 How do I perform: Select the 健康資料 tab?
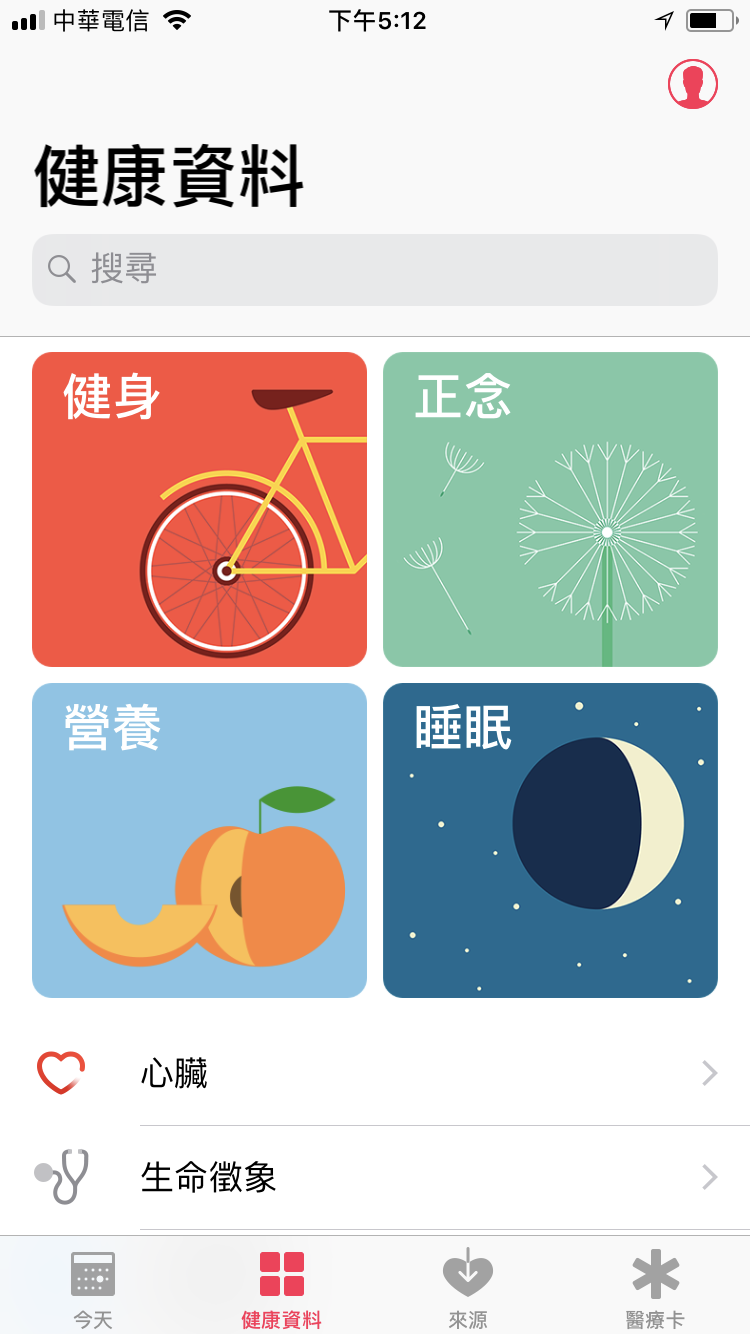281,1288
